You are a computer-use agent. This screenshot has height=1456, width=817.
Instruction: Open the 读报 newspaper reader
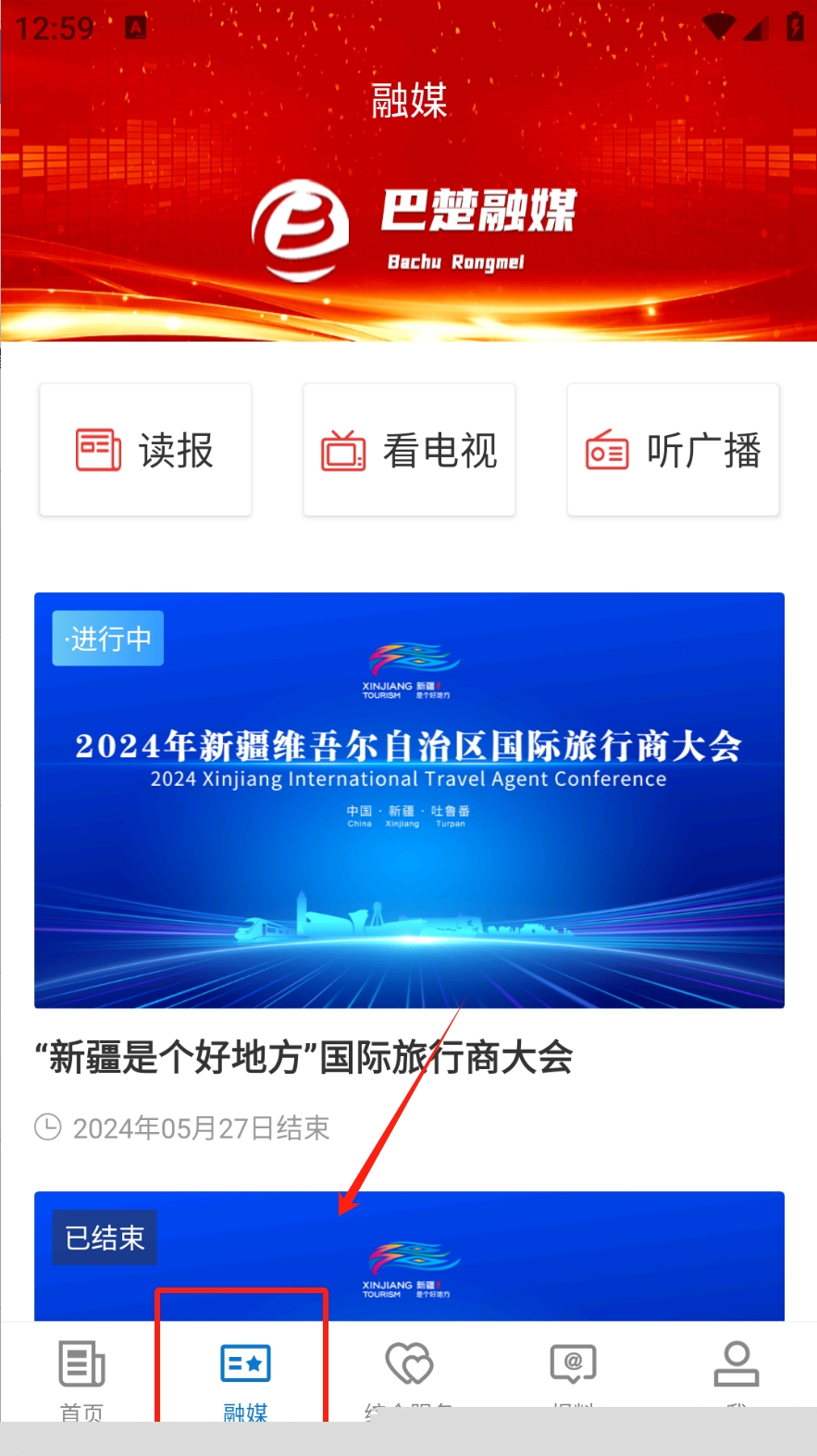click(x=145, y=450)
